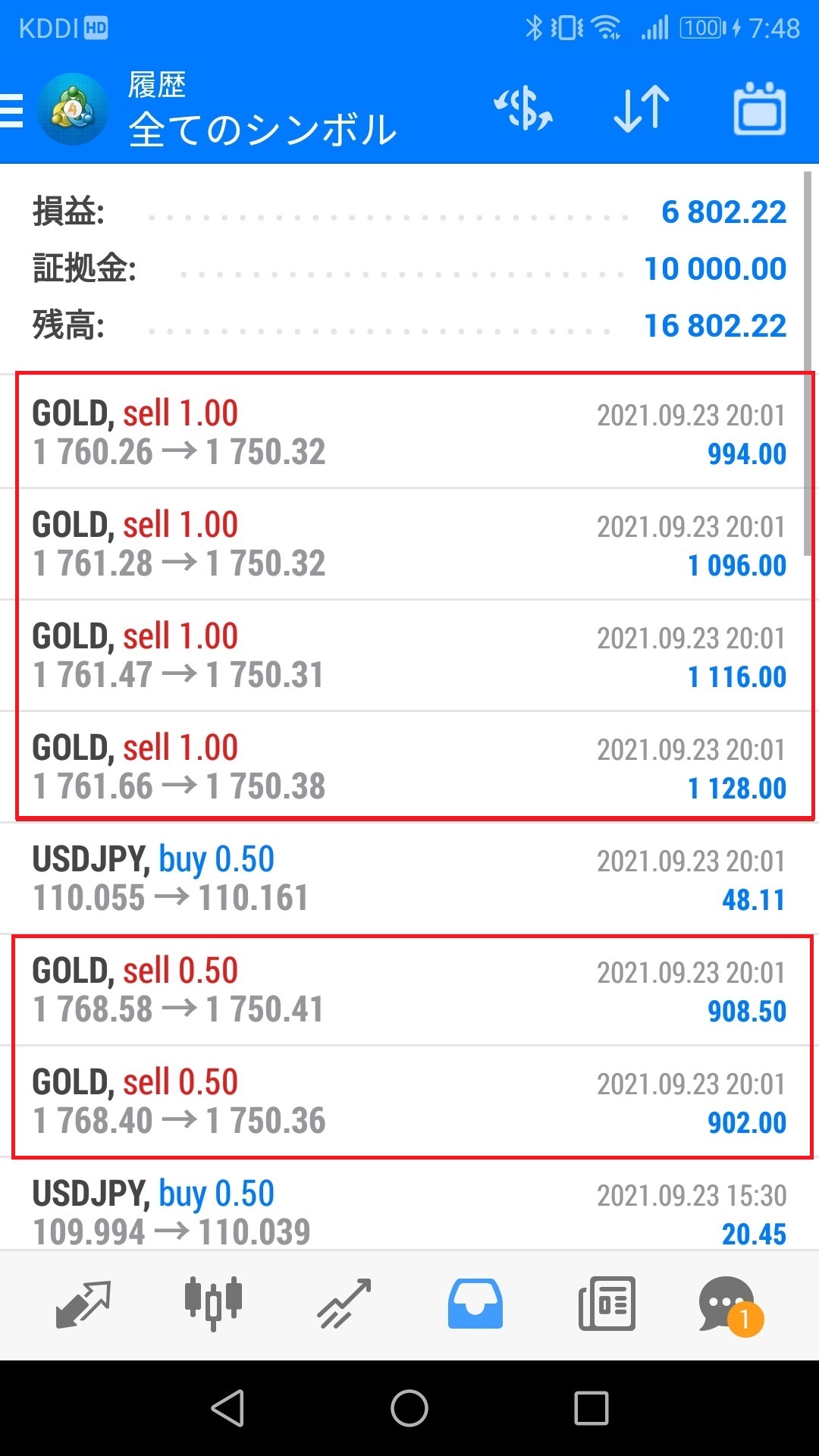Open the sort order arrows
Image resolution: width=819 pixels, height=1456 pixels.
pyautogui.click(x=641, y=110)
